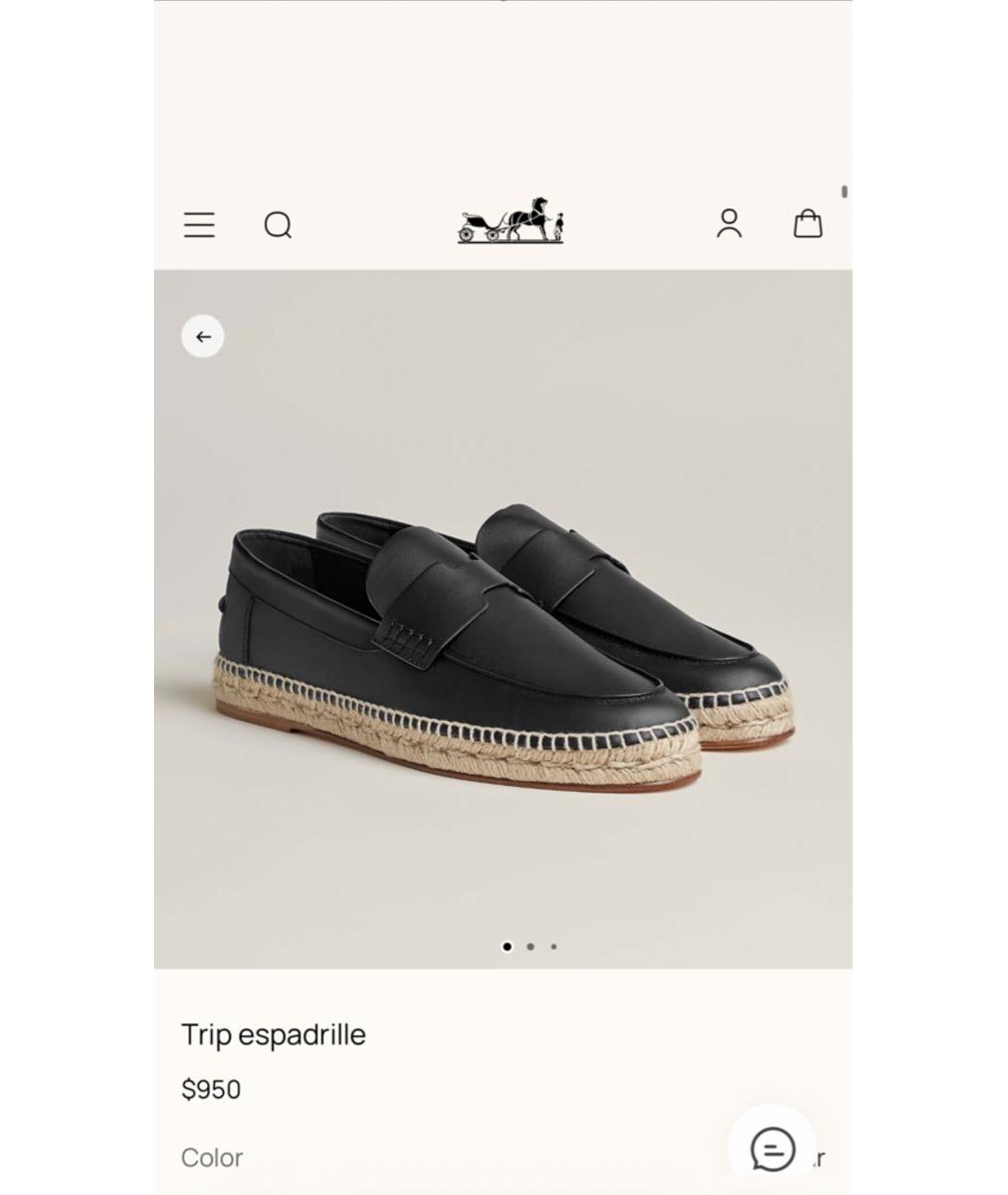The width and height of the screenshot is (1008, 1195).
Task: Go to the Hermès home logo
Action: pos(510,221)
